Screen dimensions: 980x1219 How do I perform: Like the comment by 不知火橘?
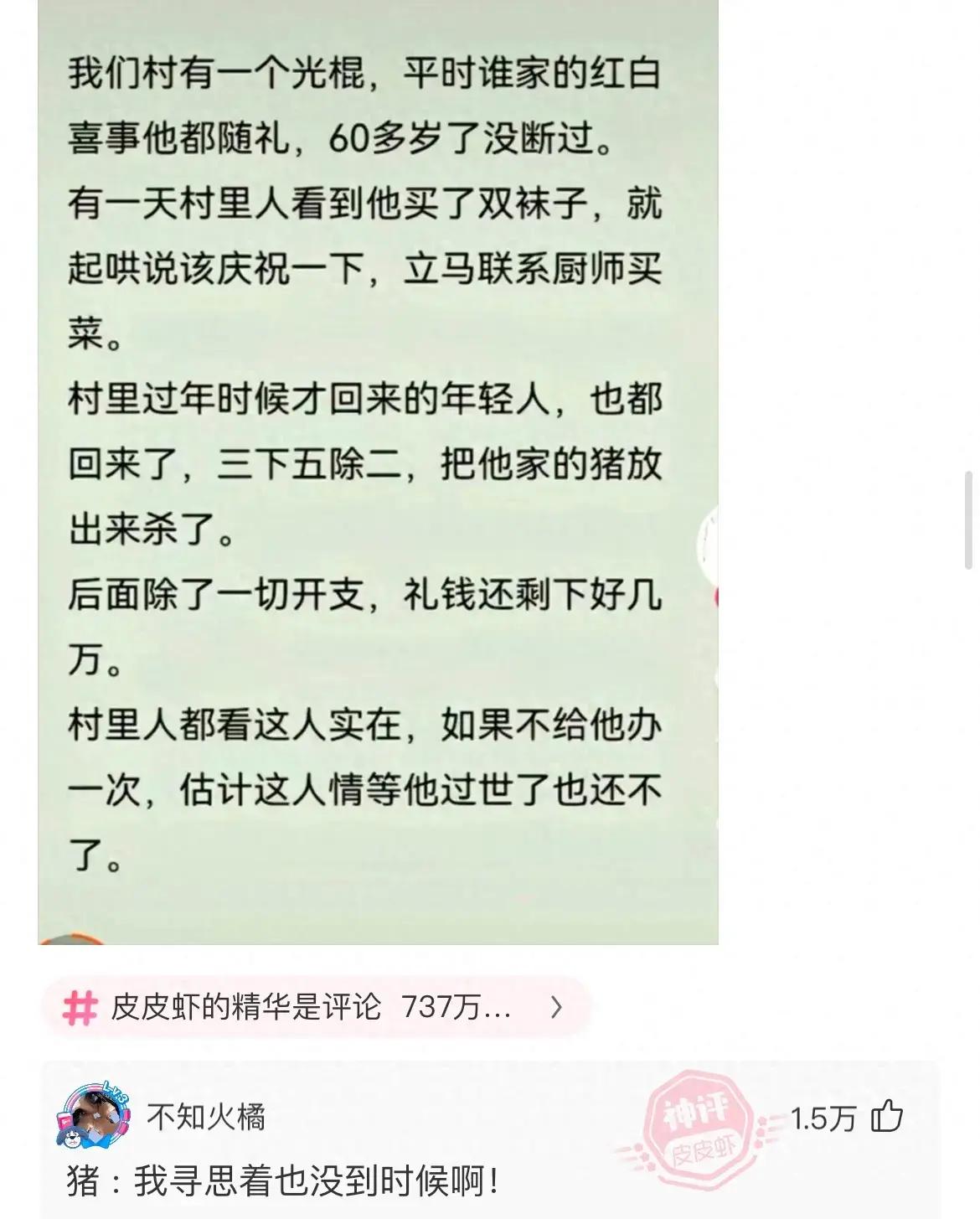click(887, 1117)
